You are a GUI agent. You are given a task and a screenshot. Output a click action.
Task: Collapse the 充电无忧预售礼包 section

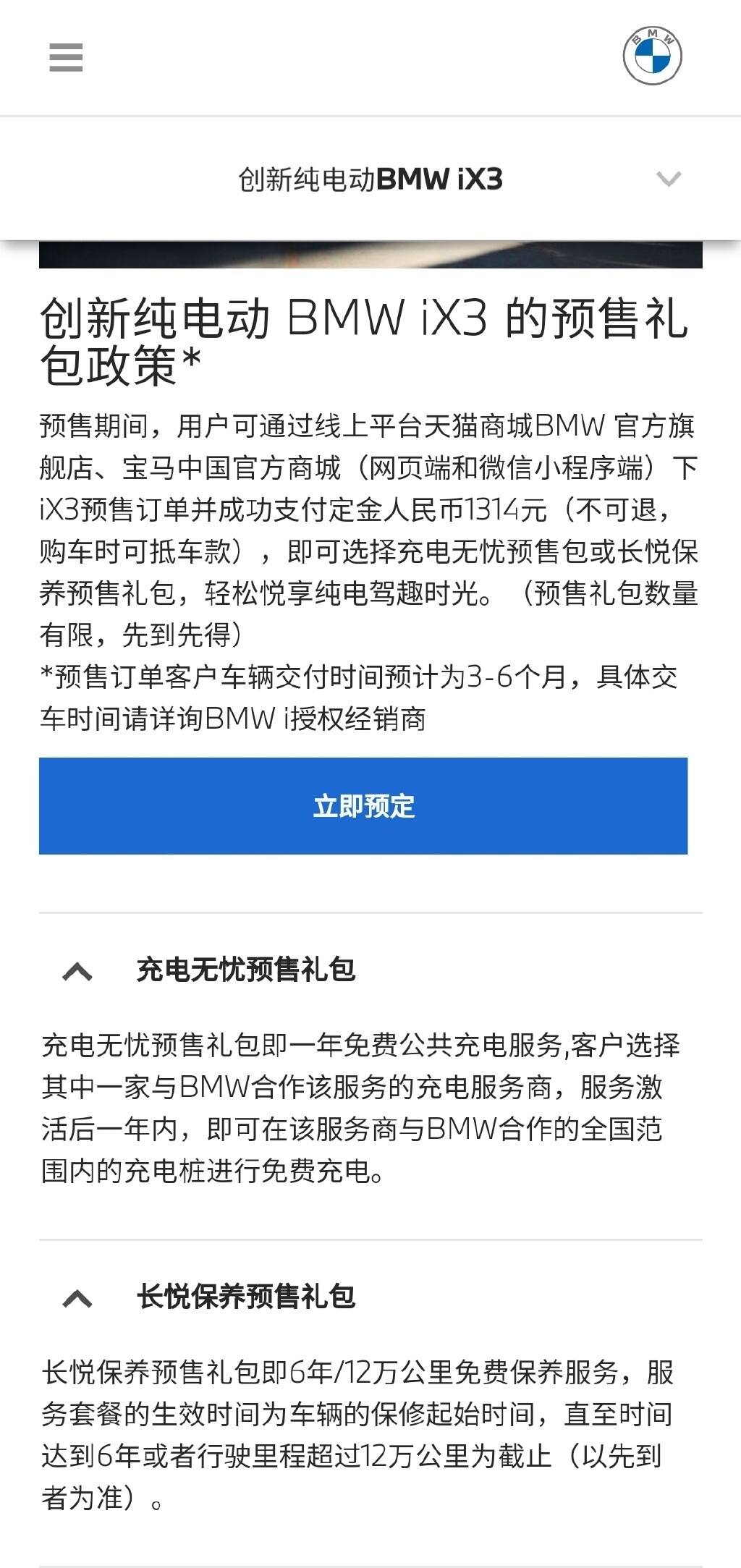[78, 971]
